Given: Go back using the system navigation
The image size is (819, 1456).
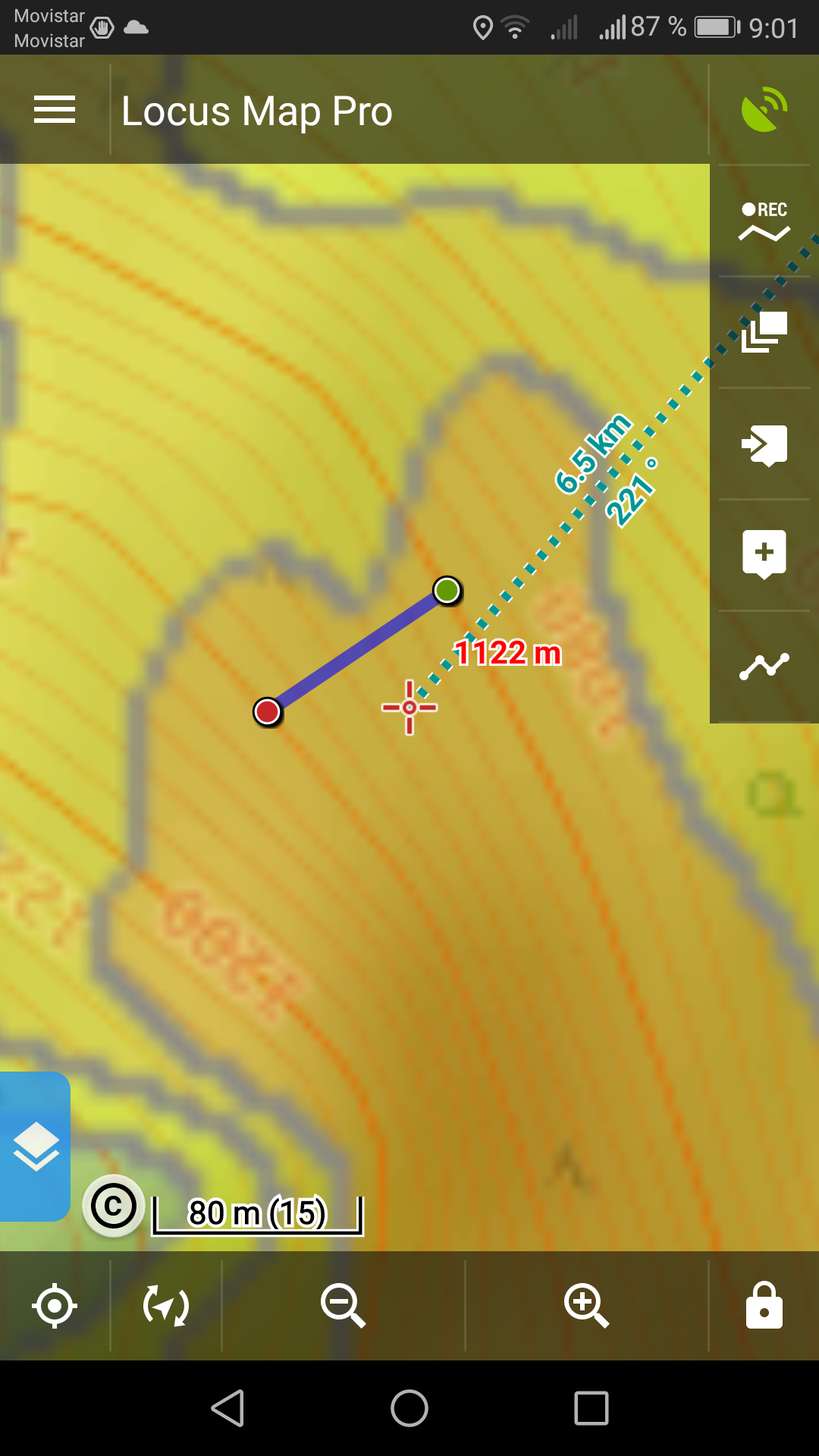Looking at the screenshot, I should pyautogui.click(x=227, y=1409).
